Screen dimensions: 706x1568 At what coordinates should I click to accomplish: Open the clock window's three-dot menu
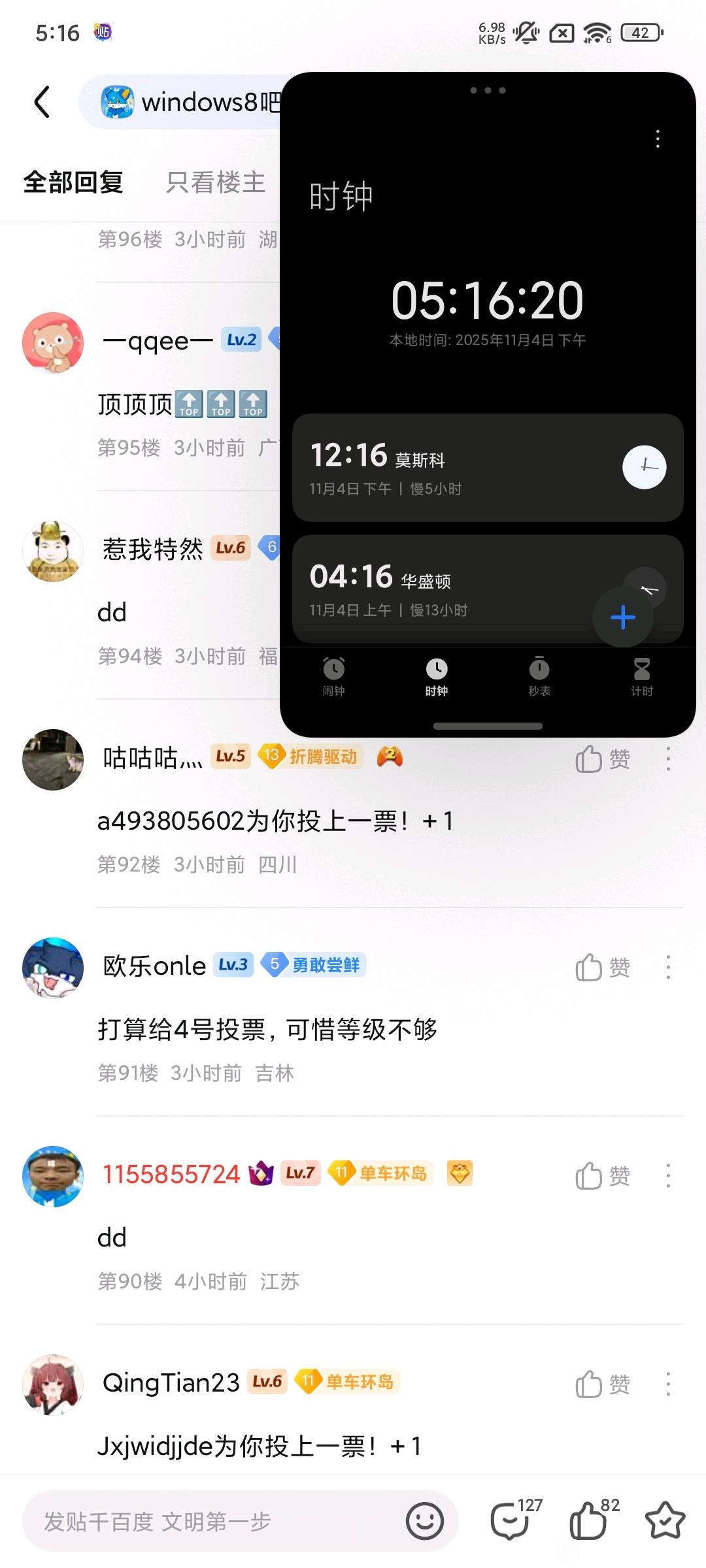click(658, 139)
